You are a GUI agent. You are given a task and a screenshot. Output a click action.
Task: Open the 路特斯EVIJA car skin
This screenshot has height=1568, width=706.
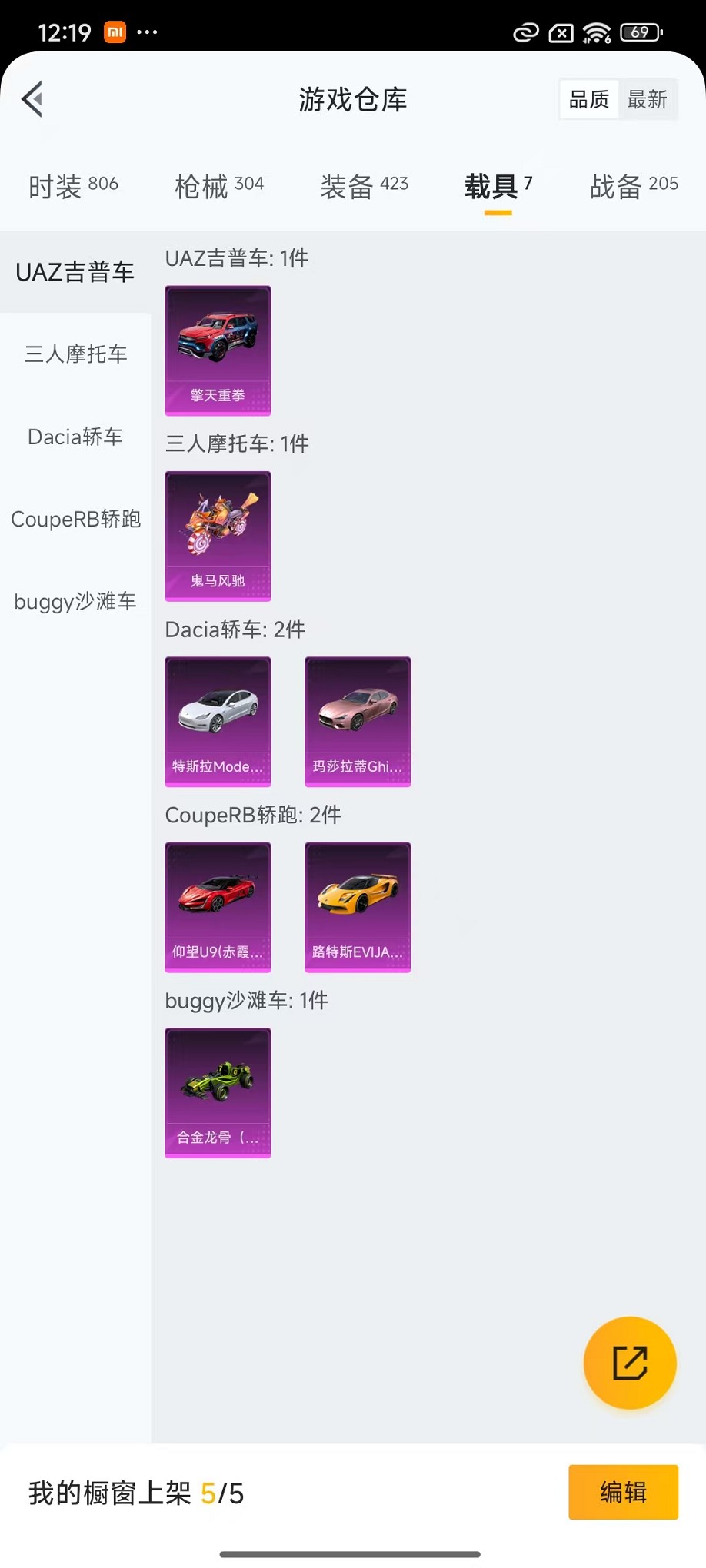click(358, 907)
